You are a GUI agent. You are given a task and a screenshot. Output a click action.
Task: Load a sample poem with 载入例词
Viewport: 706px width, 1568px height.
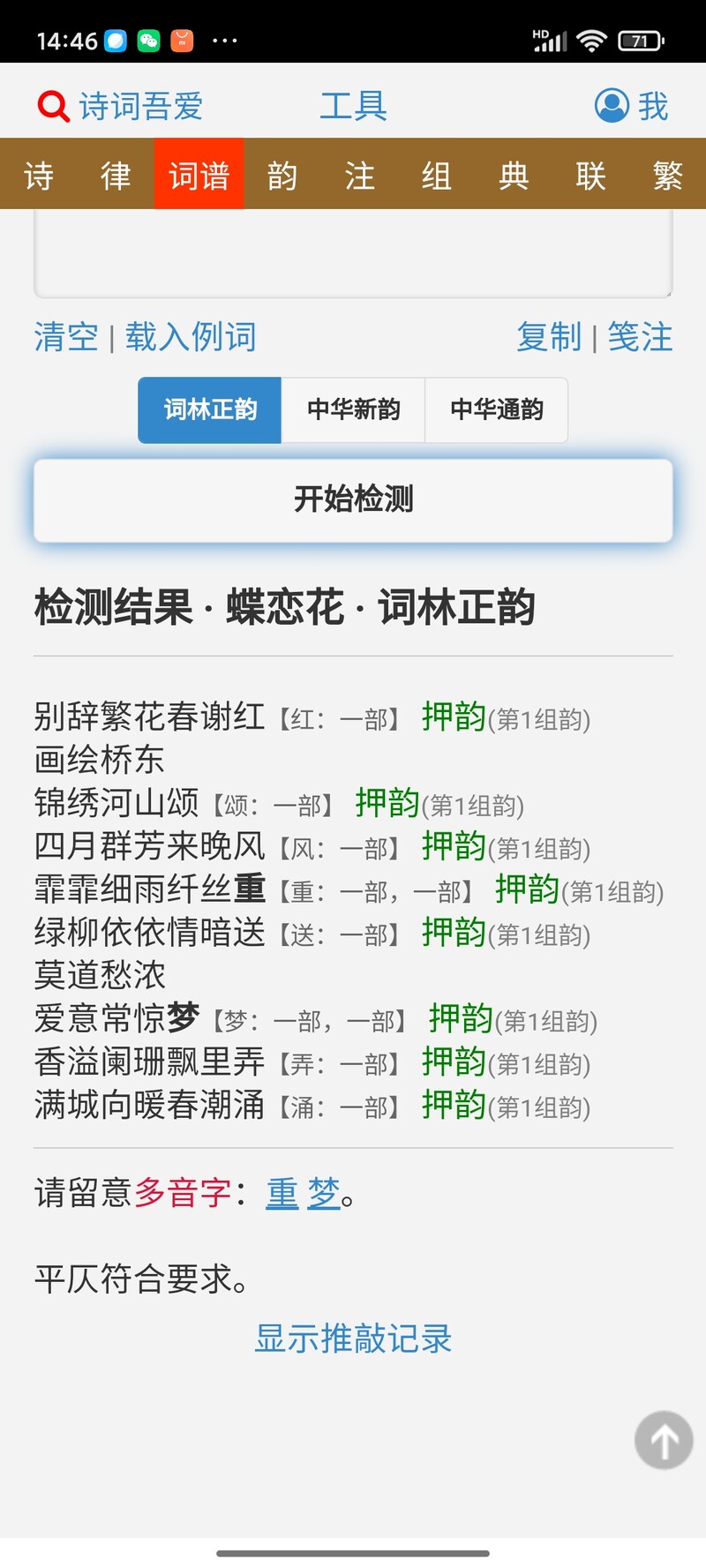pos(191,337)
